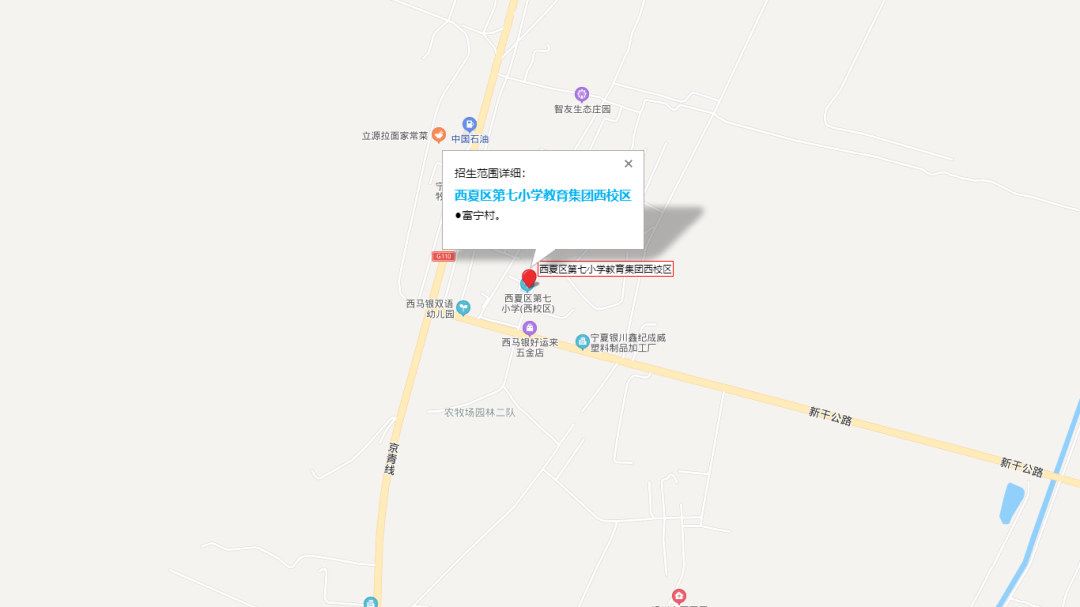Tap the 智友生态庄园 map marker
The height and width of the screenshot is (607, 1080).
(582, 94)
